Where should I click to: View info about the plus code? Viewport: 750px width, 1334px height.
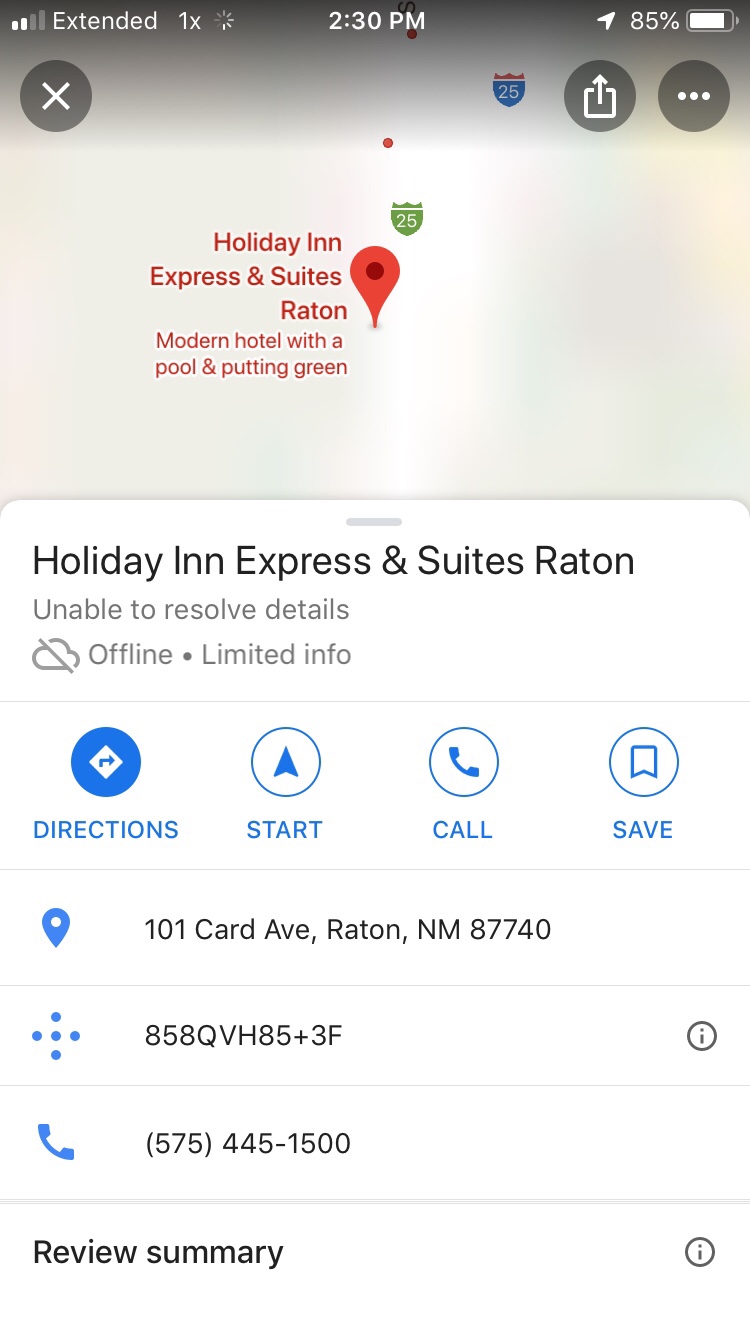(x=701, y=1037)
